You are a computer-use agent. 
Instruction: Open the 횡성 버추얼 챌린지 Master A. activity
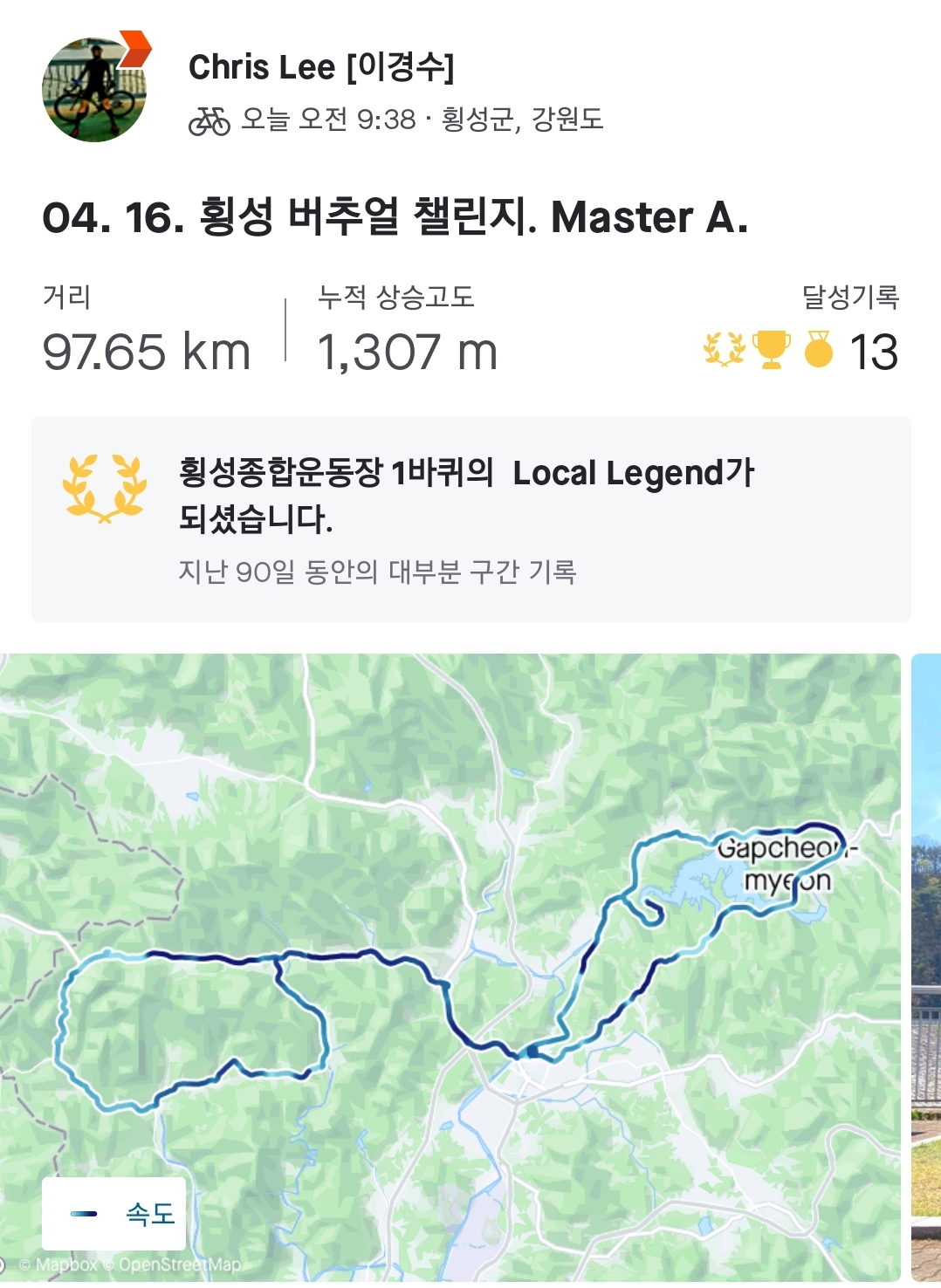(395, 217)
